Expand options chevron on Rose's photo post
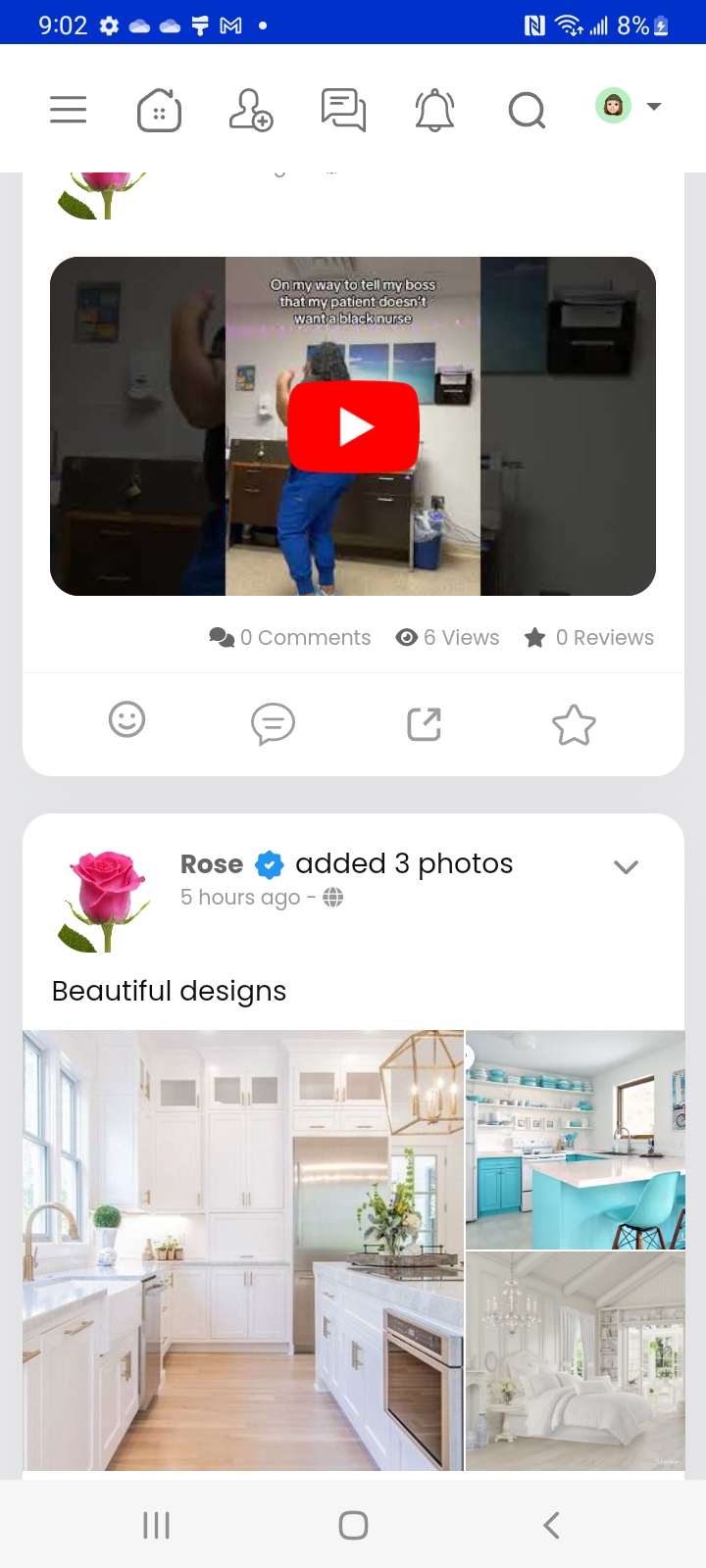The height and width of the screenshot is (1568, 706). pos(626,866)
